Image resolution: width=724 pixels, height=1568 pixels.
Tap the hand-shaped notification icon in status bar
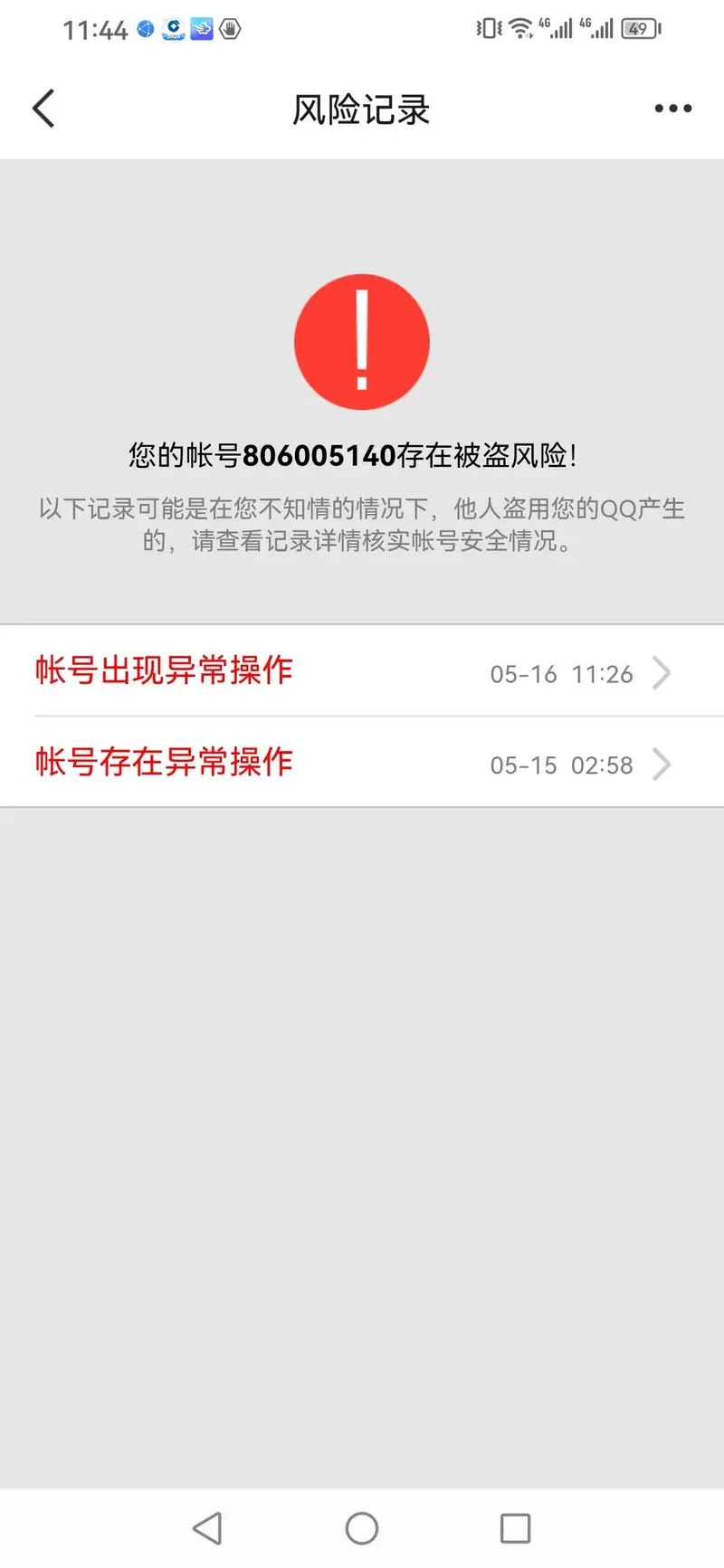click(229, 29)
